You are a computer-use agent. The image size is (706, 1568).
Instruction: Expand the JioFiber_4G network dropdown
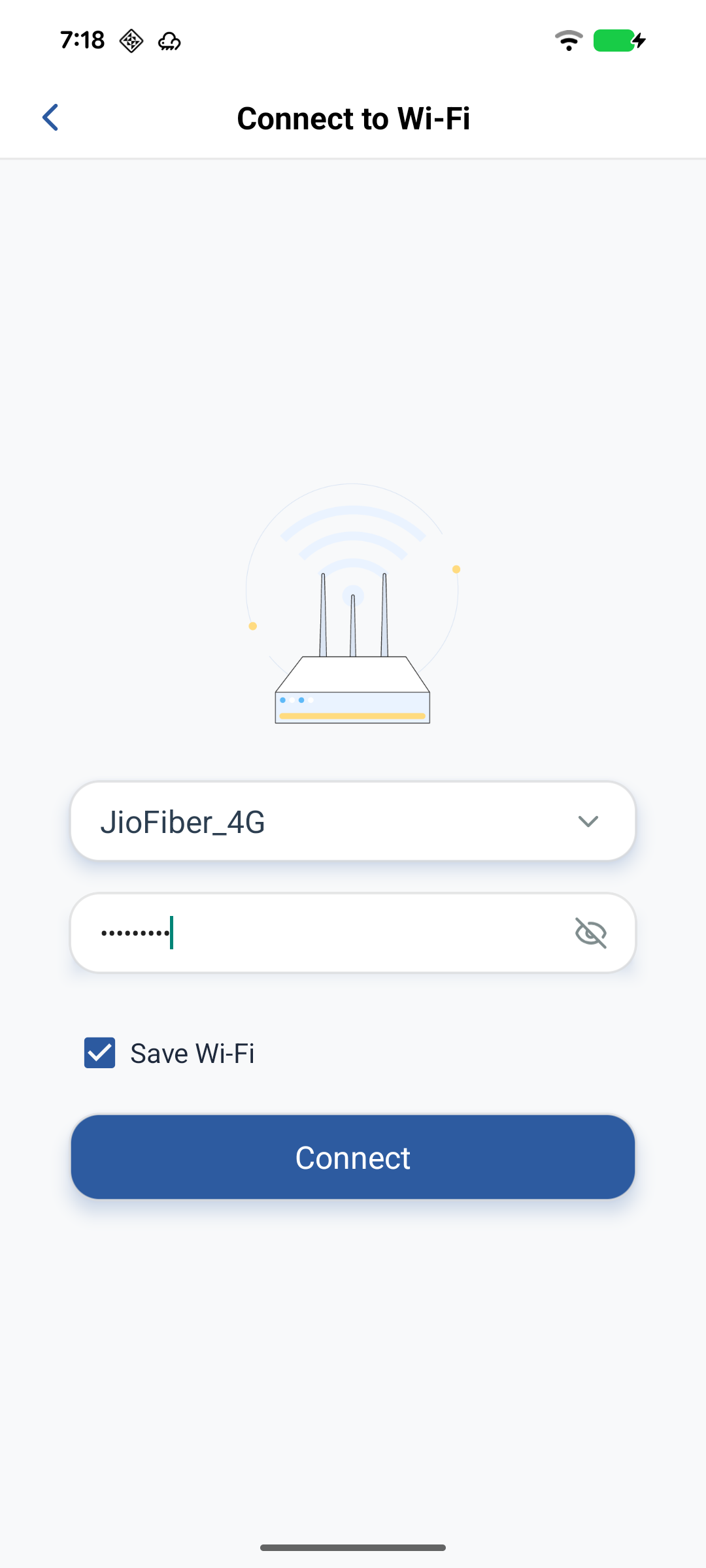[588, 821]
